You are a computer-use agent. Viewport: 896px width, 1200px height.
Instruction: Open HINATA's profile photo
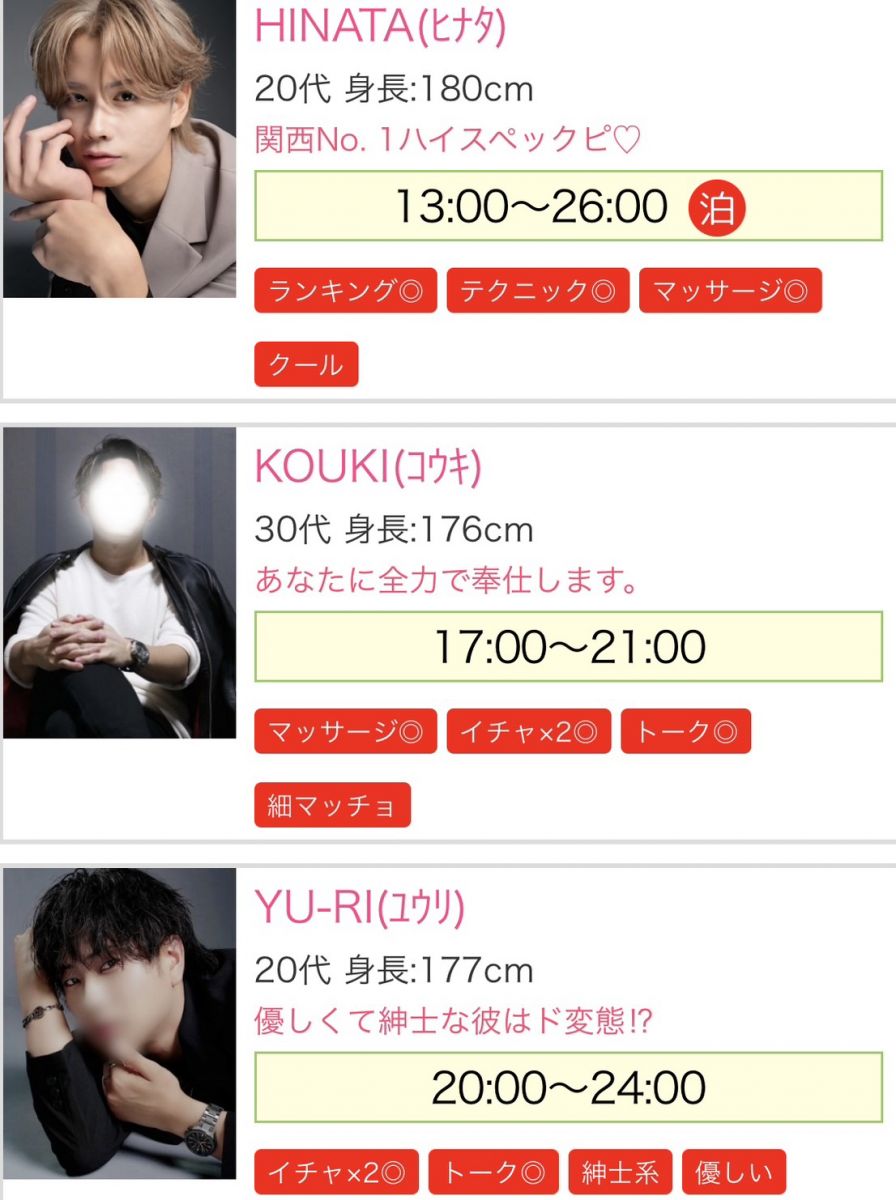(119, 148)
